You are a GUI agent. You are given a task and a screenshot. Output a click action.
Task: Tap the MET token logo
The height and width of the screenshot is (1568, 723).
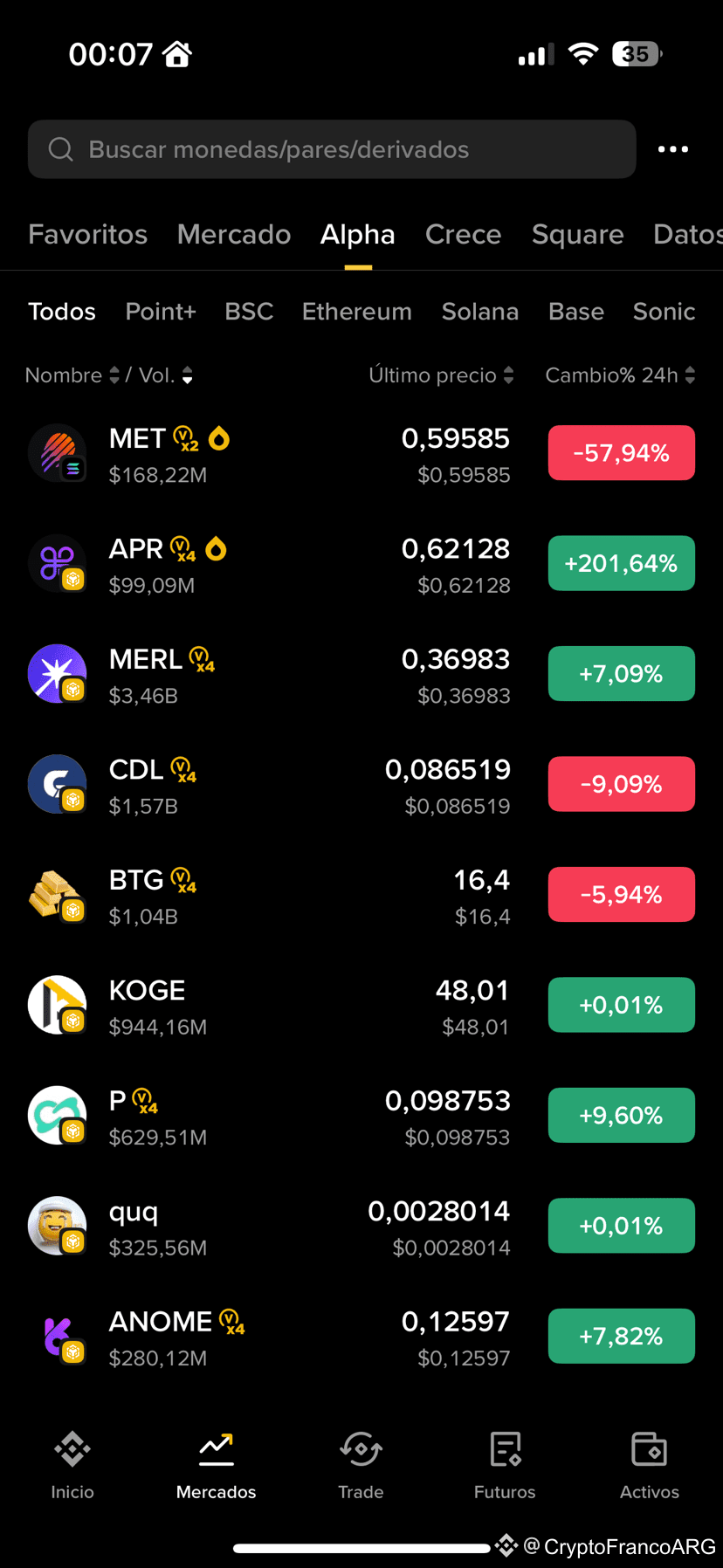coord(58,452)
